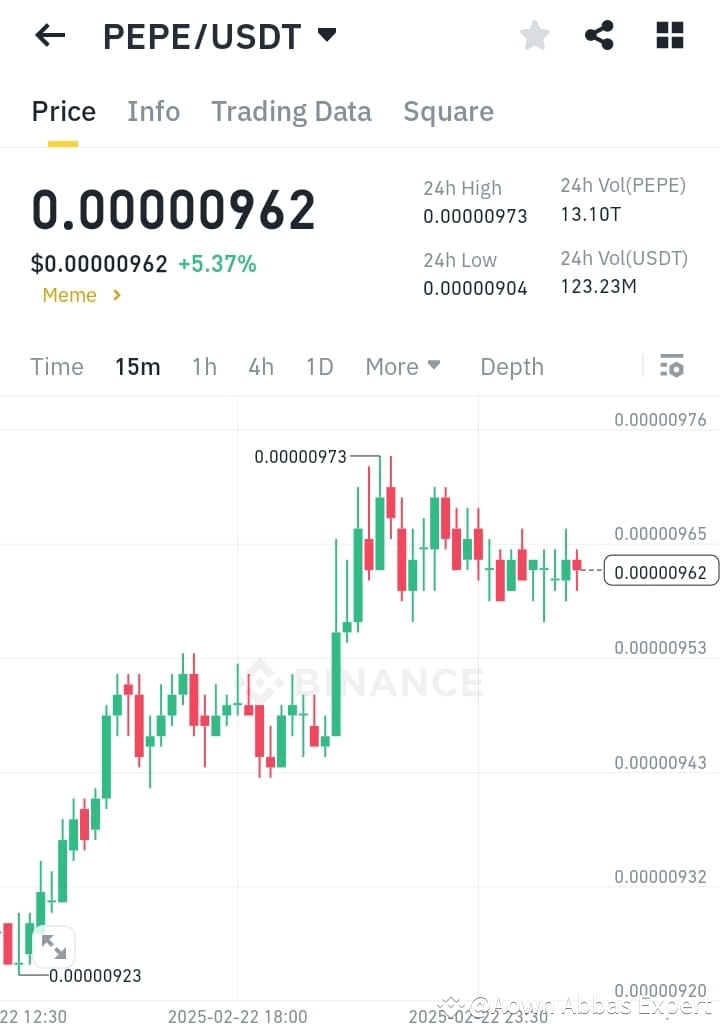
Task: Click the Binance watermark logo on the chart
Action: coord(365,683)
